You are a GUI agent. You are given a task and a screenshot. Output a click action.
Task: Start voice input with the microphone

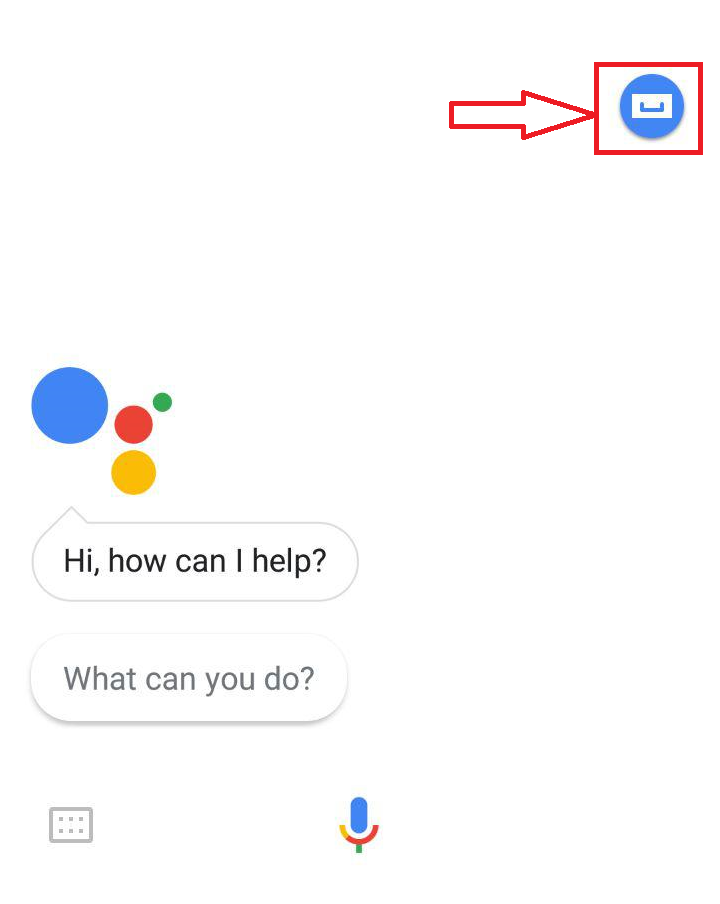click(359, 824)
